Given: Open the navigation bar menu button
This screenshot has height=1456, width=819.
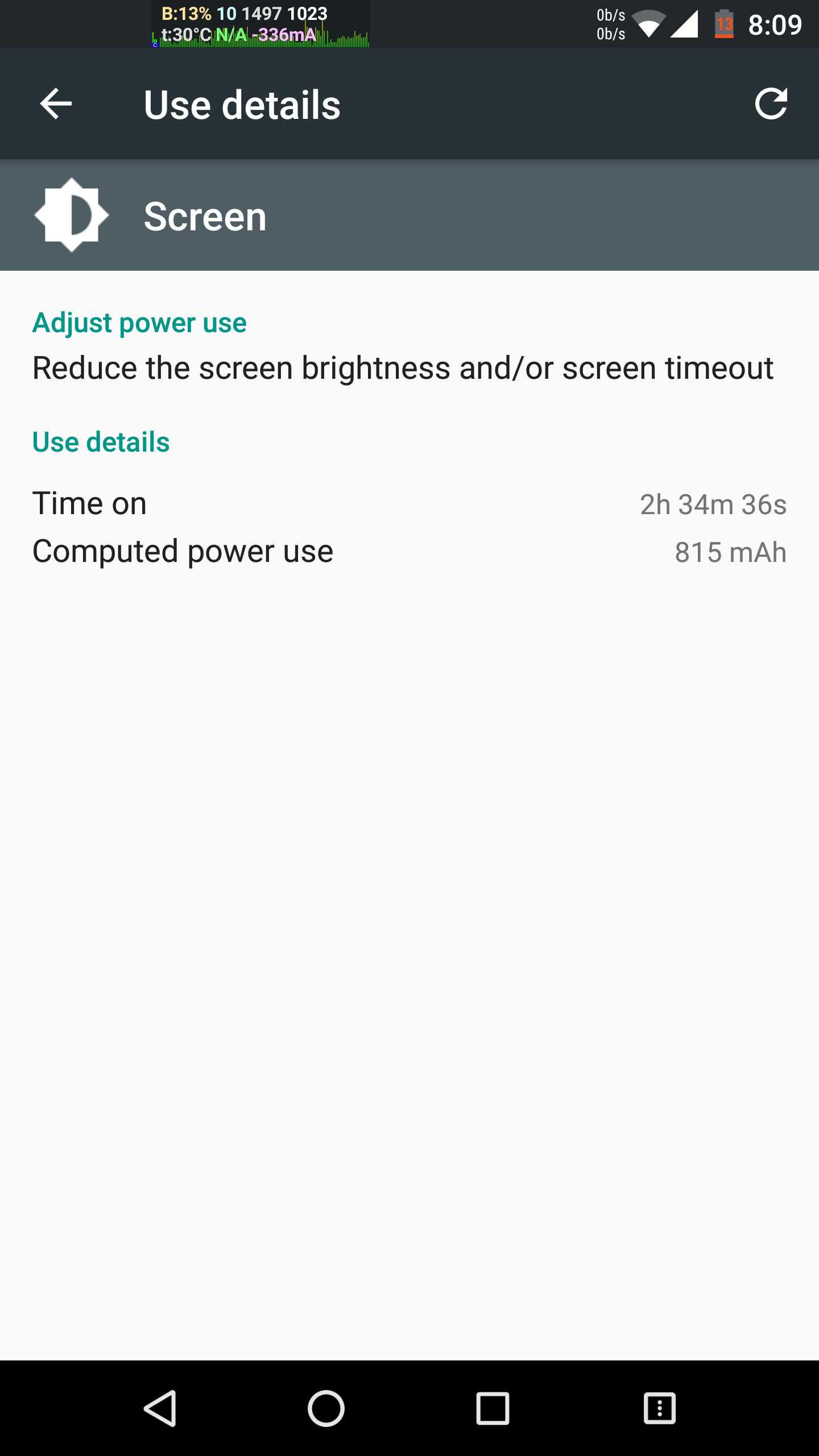Looking at the screenshot, I should point(659,1408).
